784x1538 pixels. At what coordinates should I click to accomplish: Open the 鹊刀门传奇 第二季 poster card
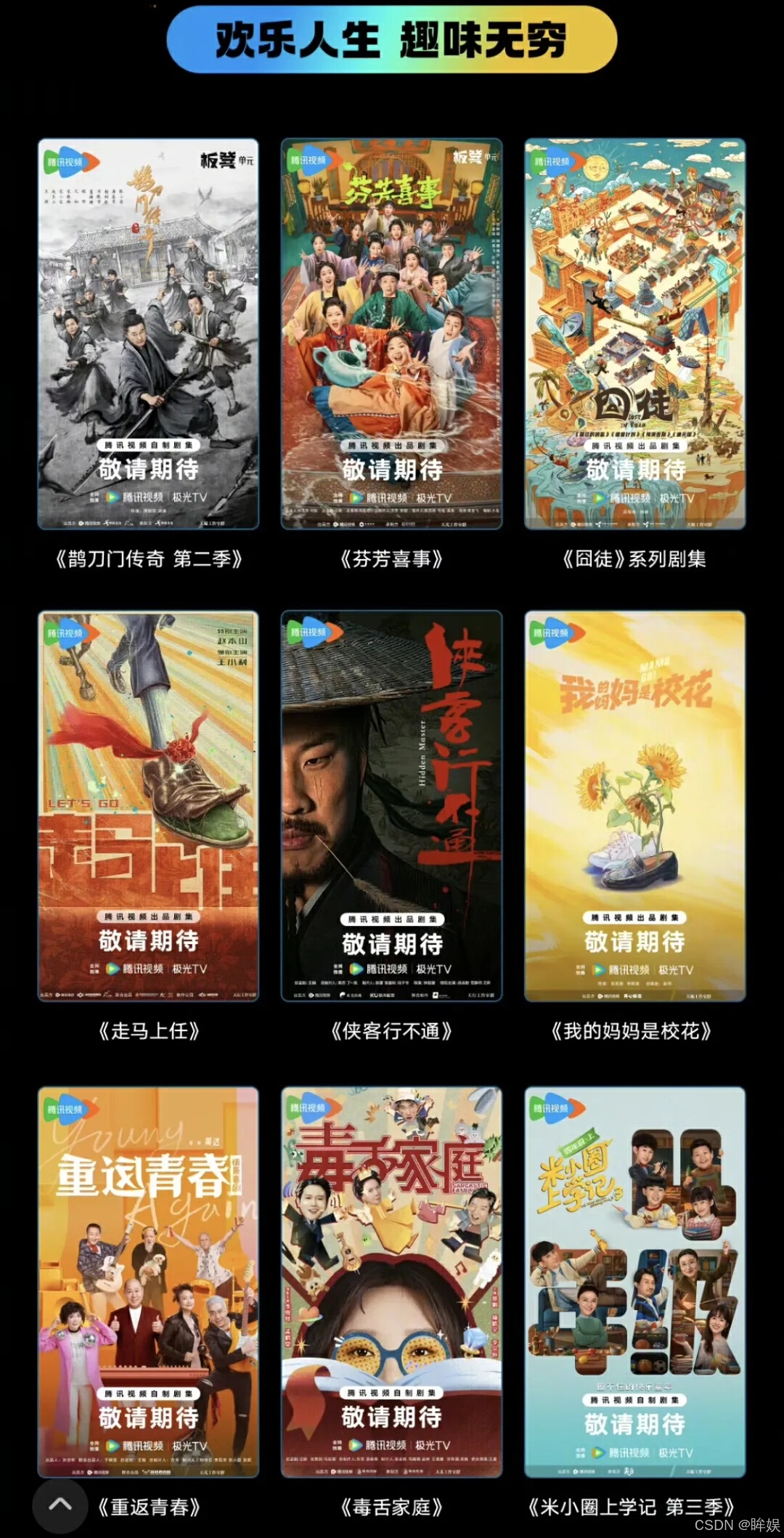tap(148, 334)
